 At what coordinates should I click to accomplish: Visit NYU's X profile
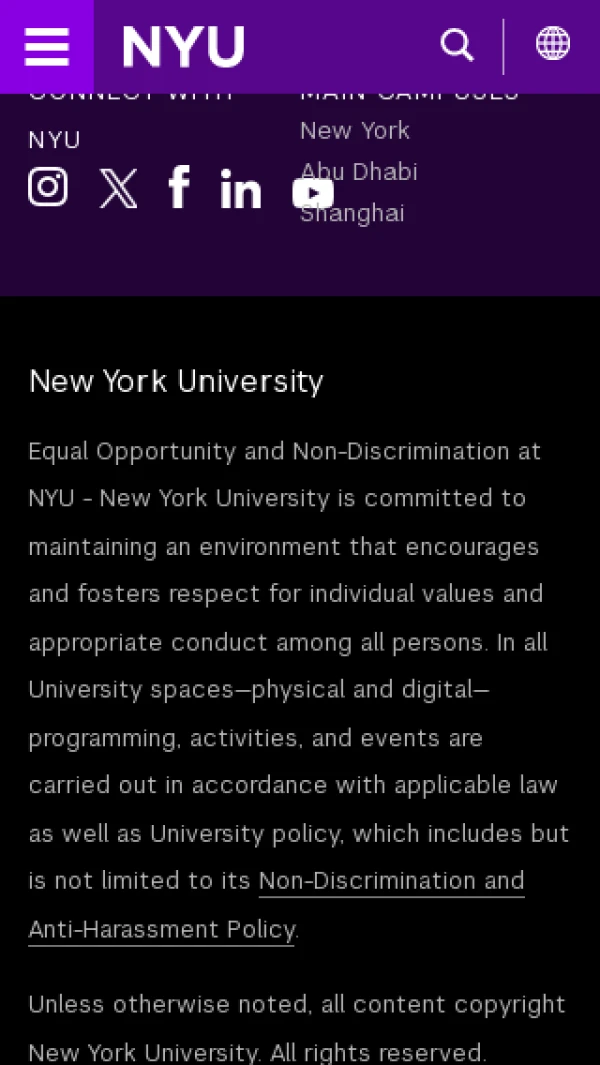click(118, 188)
